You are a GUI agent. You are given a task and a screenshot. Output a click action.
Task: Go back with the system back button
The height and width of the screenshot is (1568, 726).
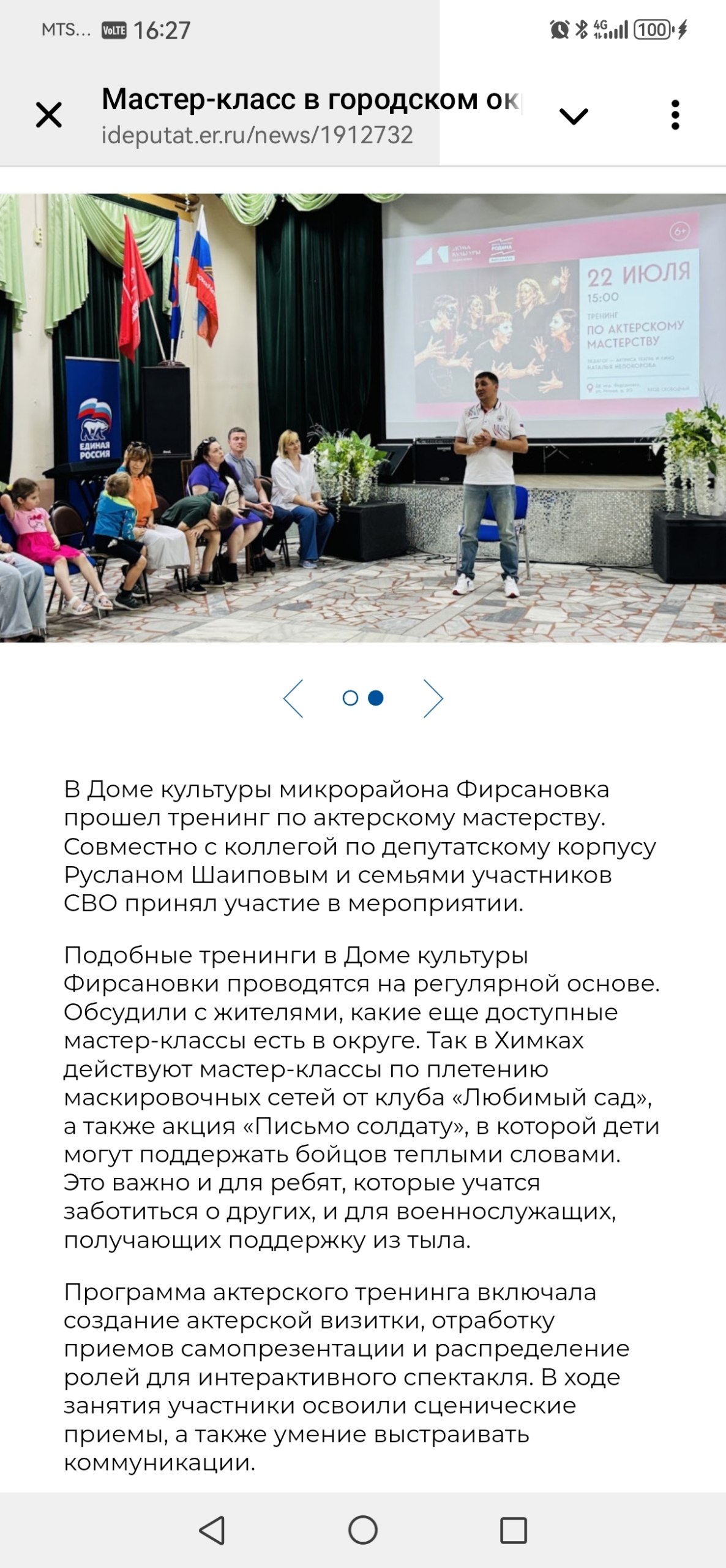click(x=212, y=1530)
